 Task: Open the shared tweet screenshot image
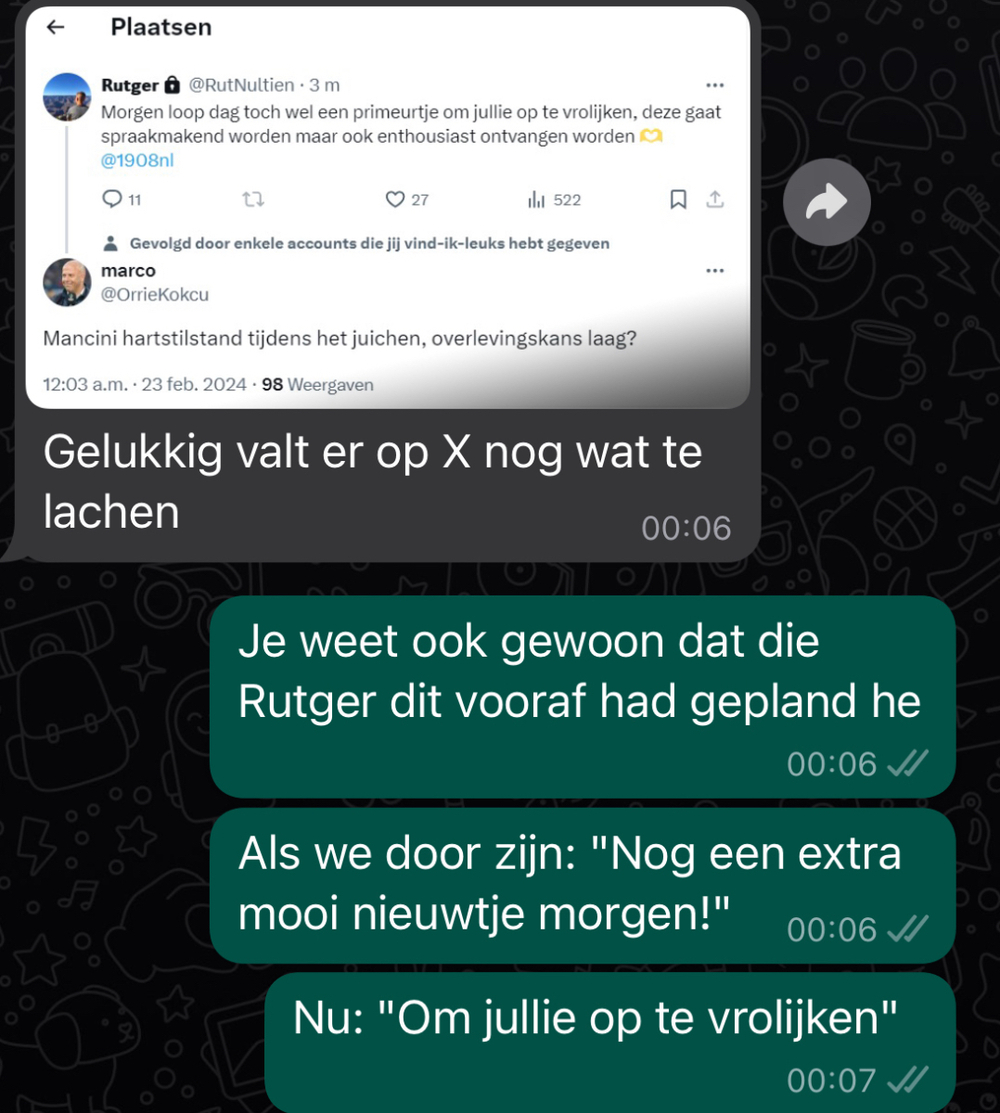(387, 210)
